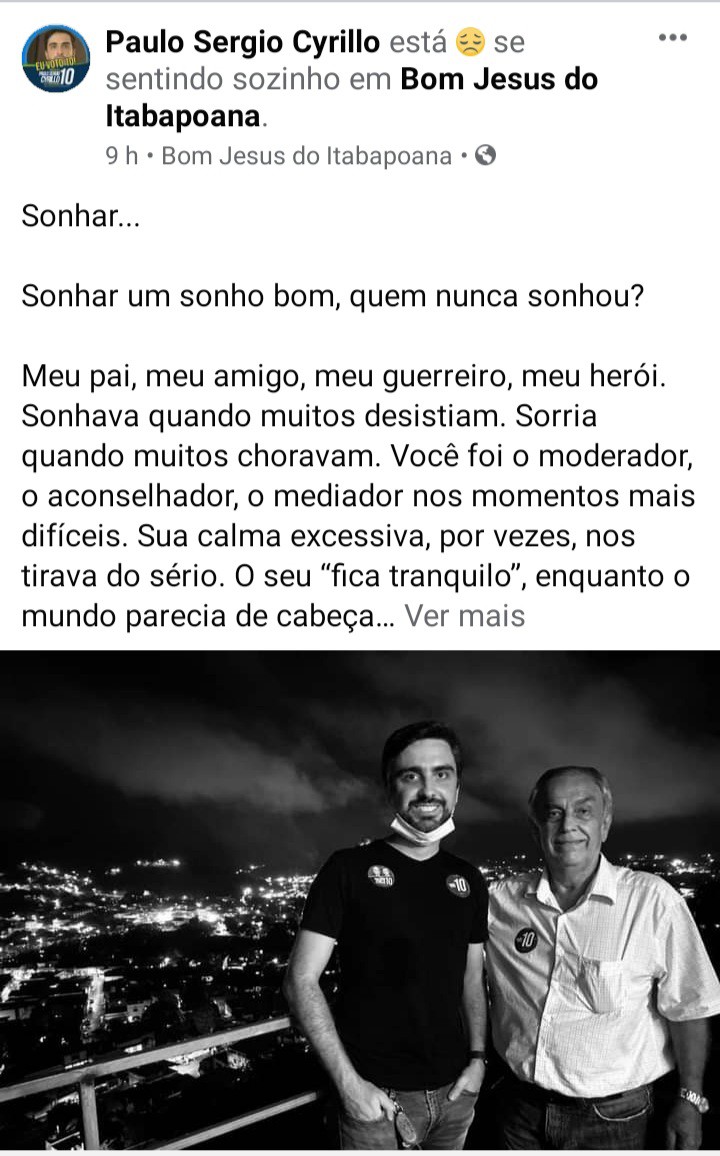Open Paulo Sergio Cyrillo's profile picture
720x1156 pixels.
tap(57, 59)
